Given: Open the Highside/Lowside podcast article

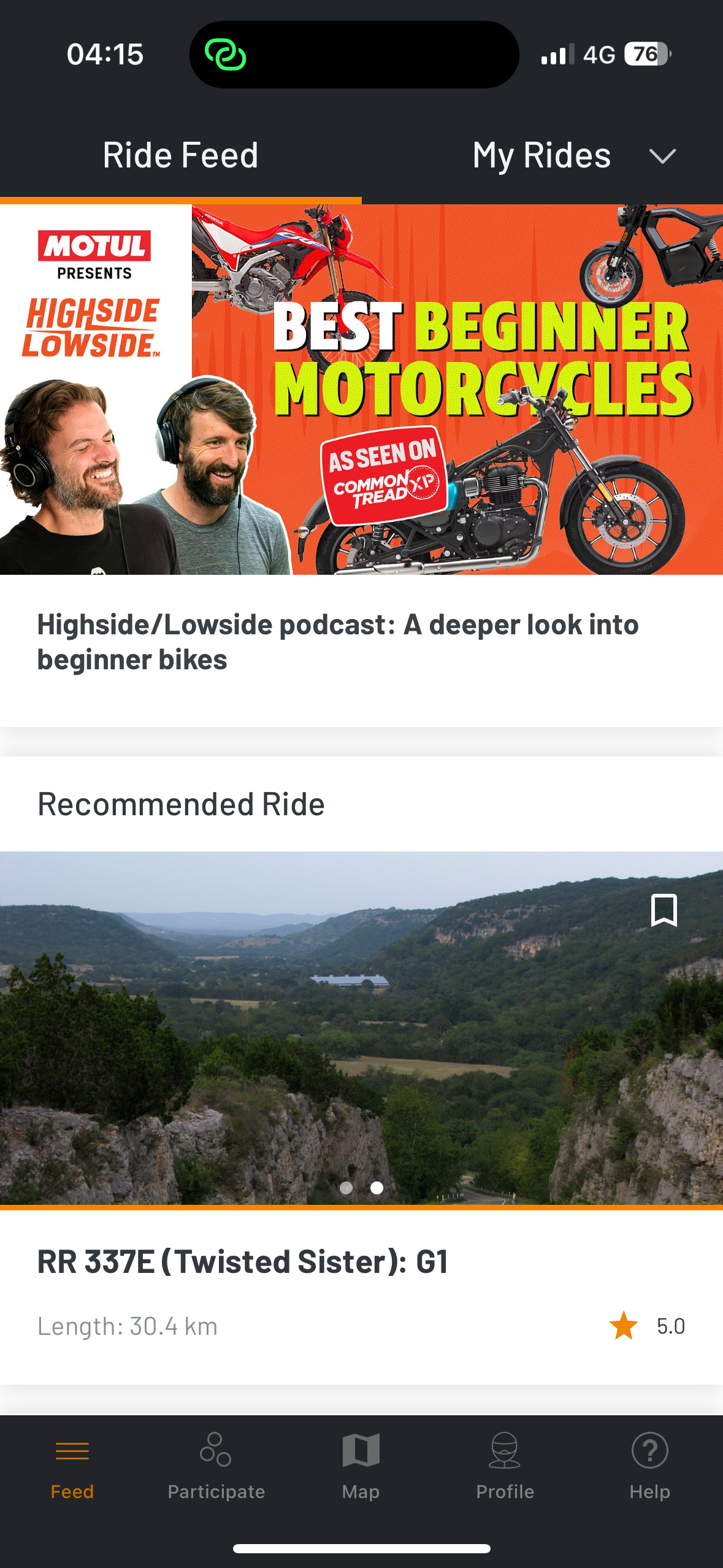Looking at the screenshot, I should 338,642.
